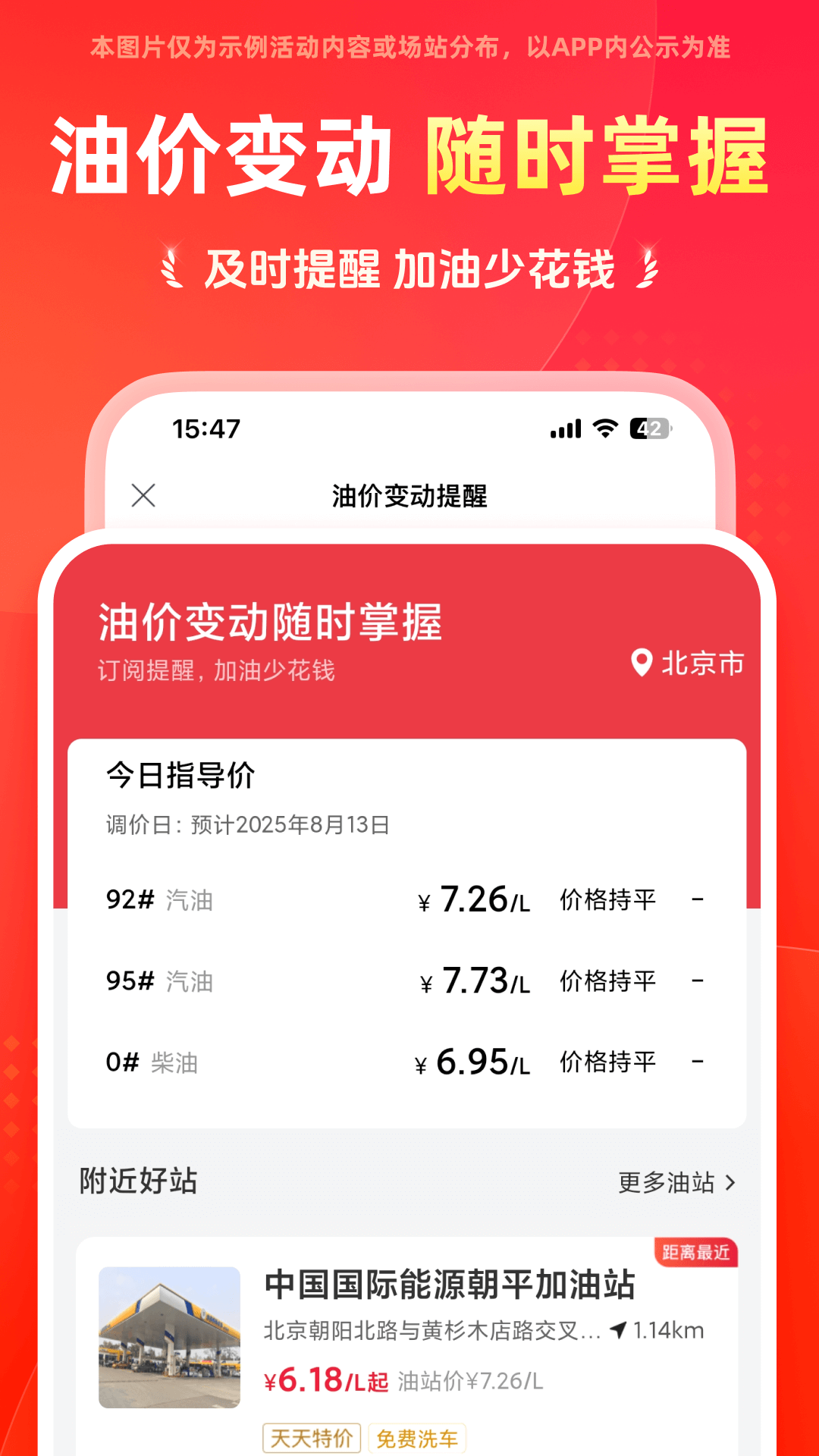Tap the battery indicator showing 42
The image size is (819, 1456).
tap(648, 429)
